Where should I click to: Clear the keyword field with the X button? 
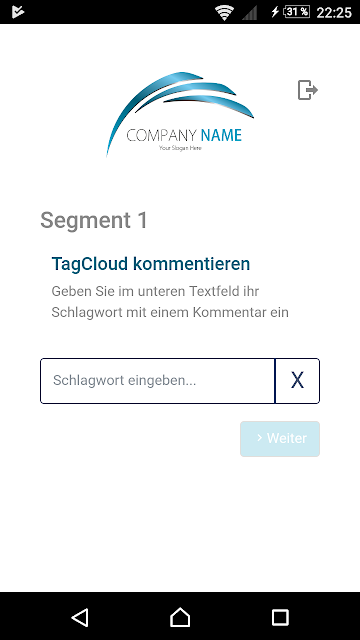click(x=297, y=381)
